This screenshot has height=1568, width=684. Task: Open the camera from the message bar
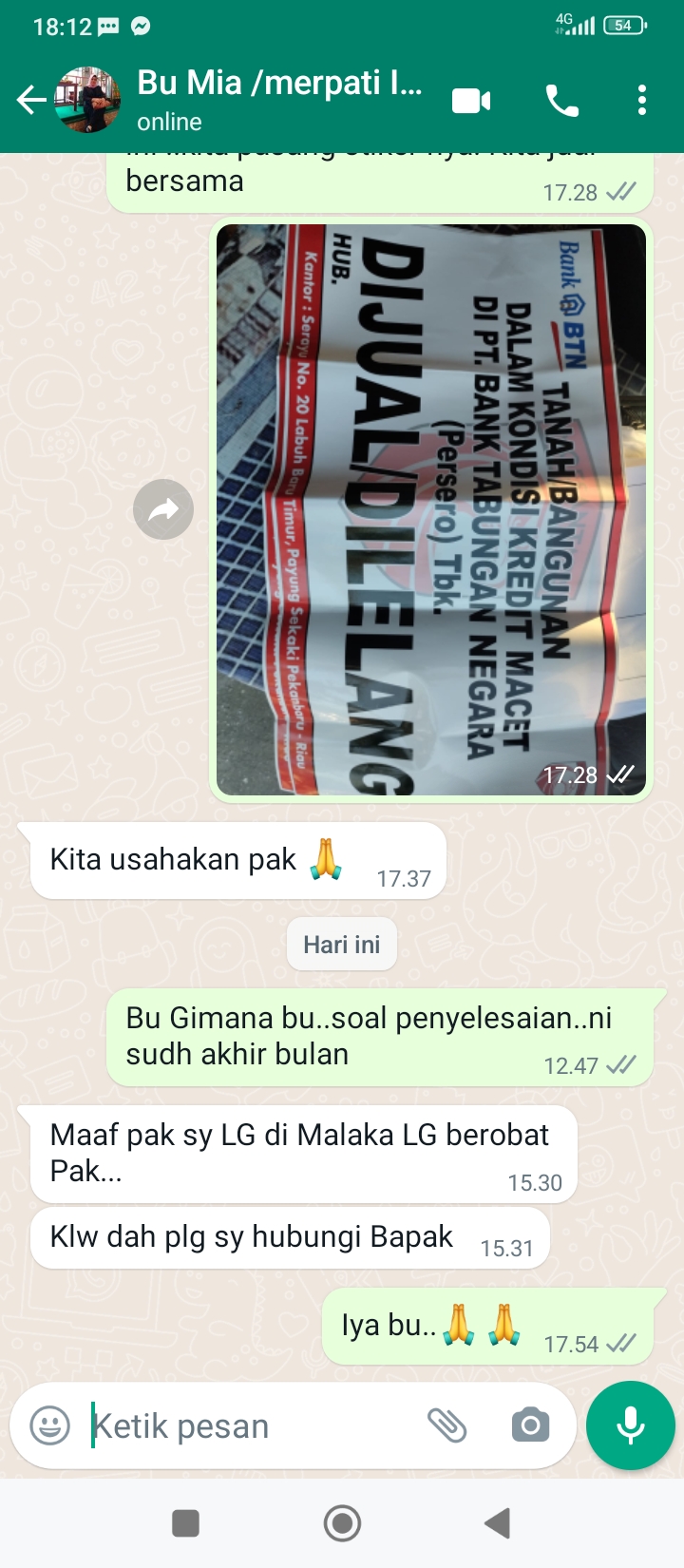pyautogui.click(x=530, y=1425)
